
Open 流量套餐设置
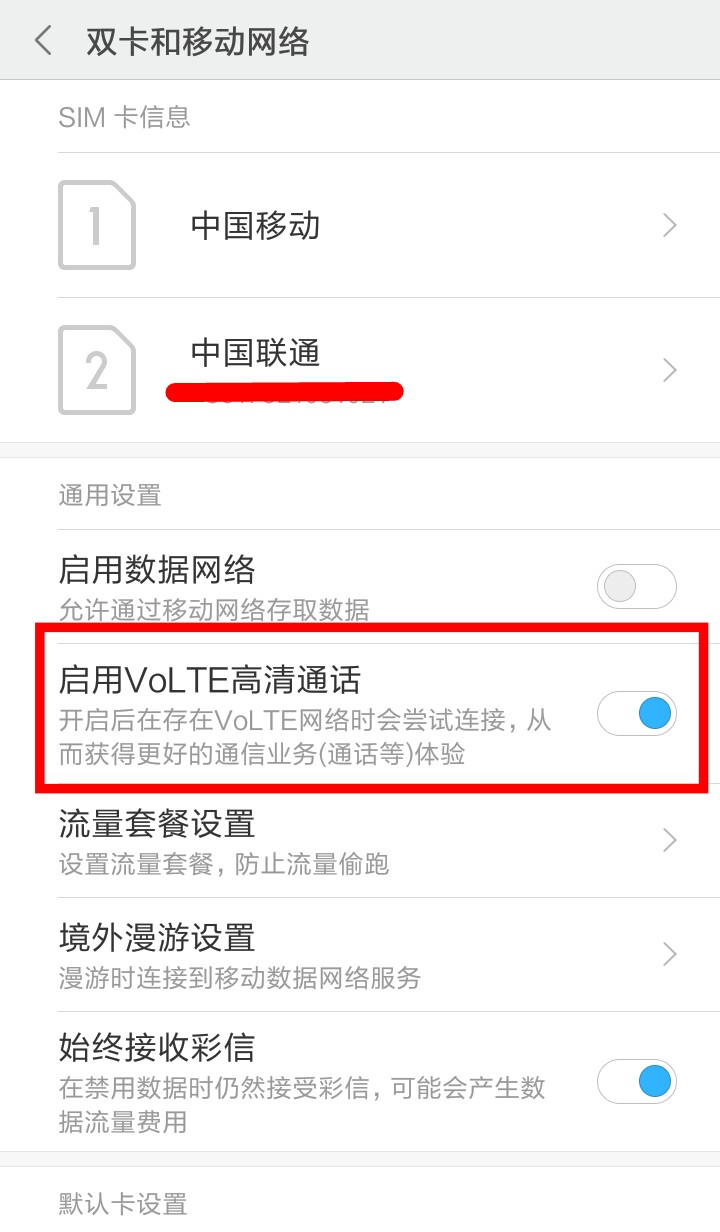(x=360, y=840)
